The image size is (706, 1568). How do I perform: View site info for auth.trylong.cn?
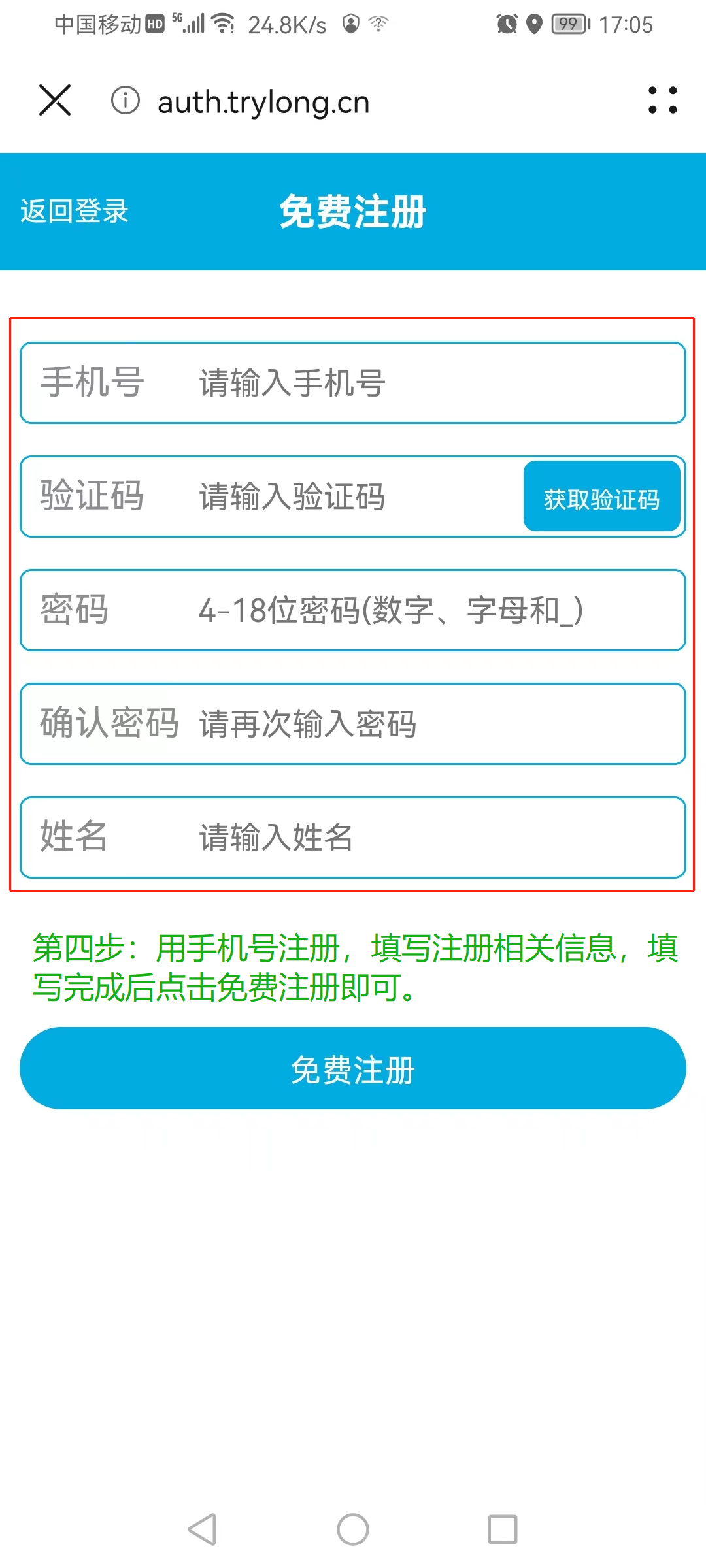(x=126, y=101)
